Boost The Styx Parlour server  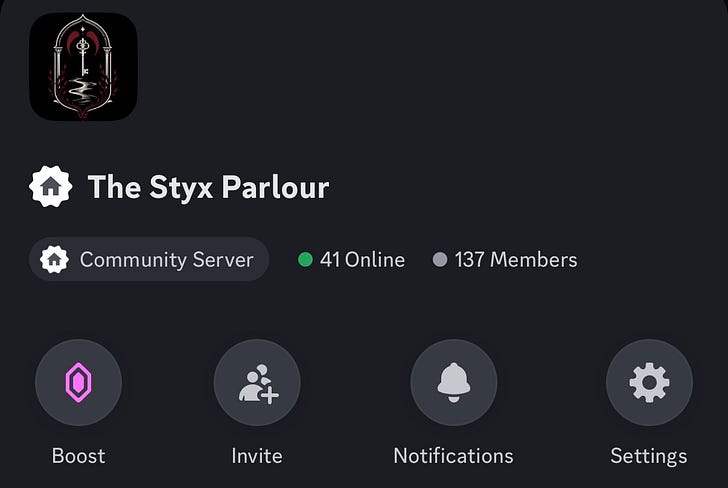(78, 383)
